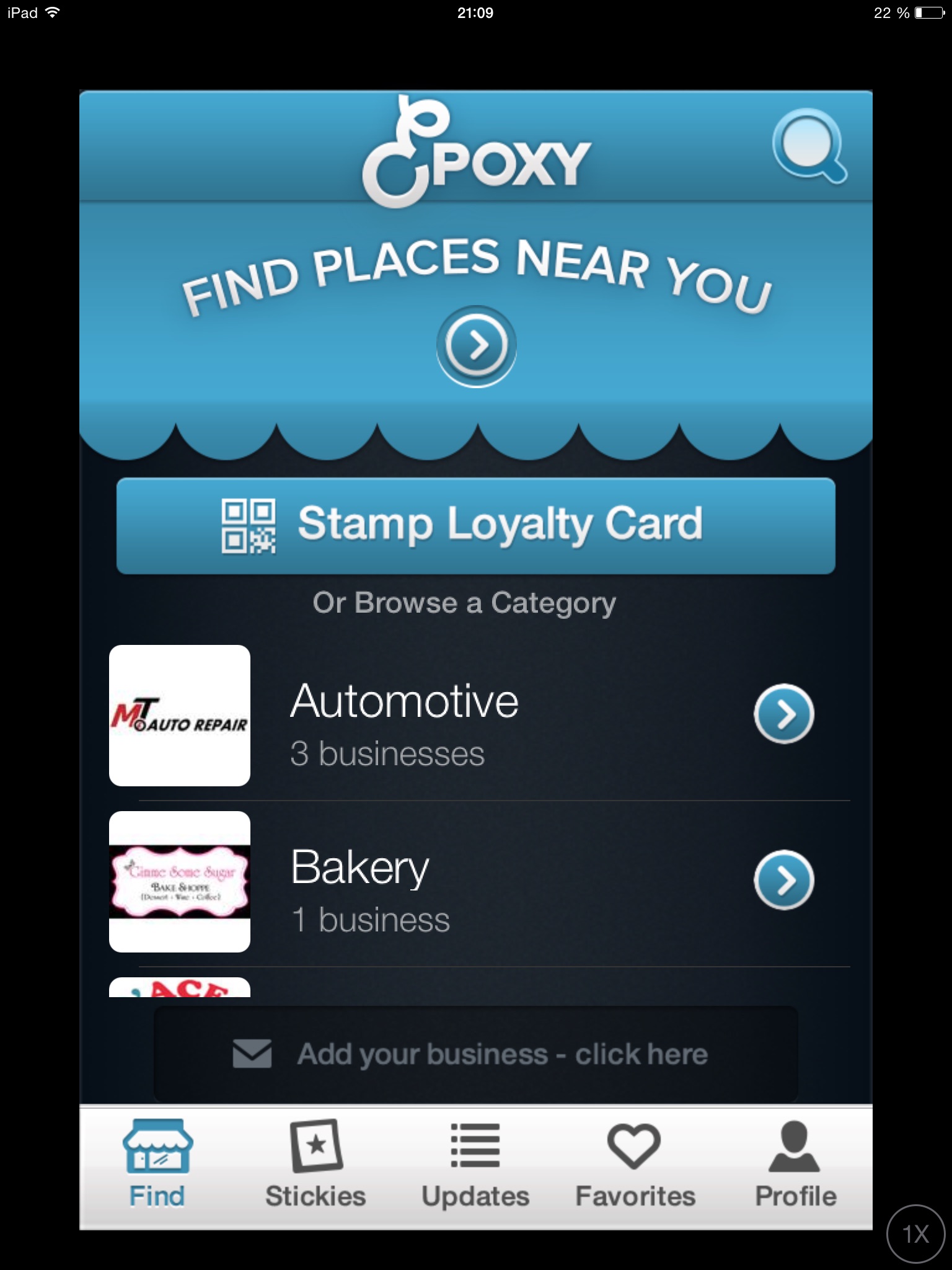This screenshot has width=952, height=1270.
Task: Tap the Find Places Near You arrow
Action: click(476, 345)
